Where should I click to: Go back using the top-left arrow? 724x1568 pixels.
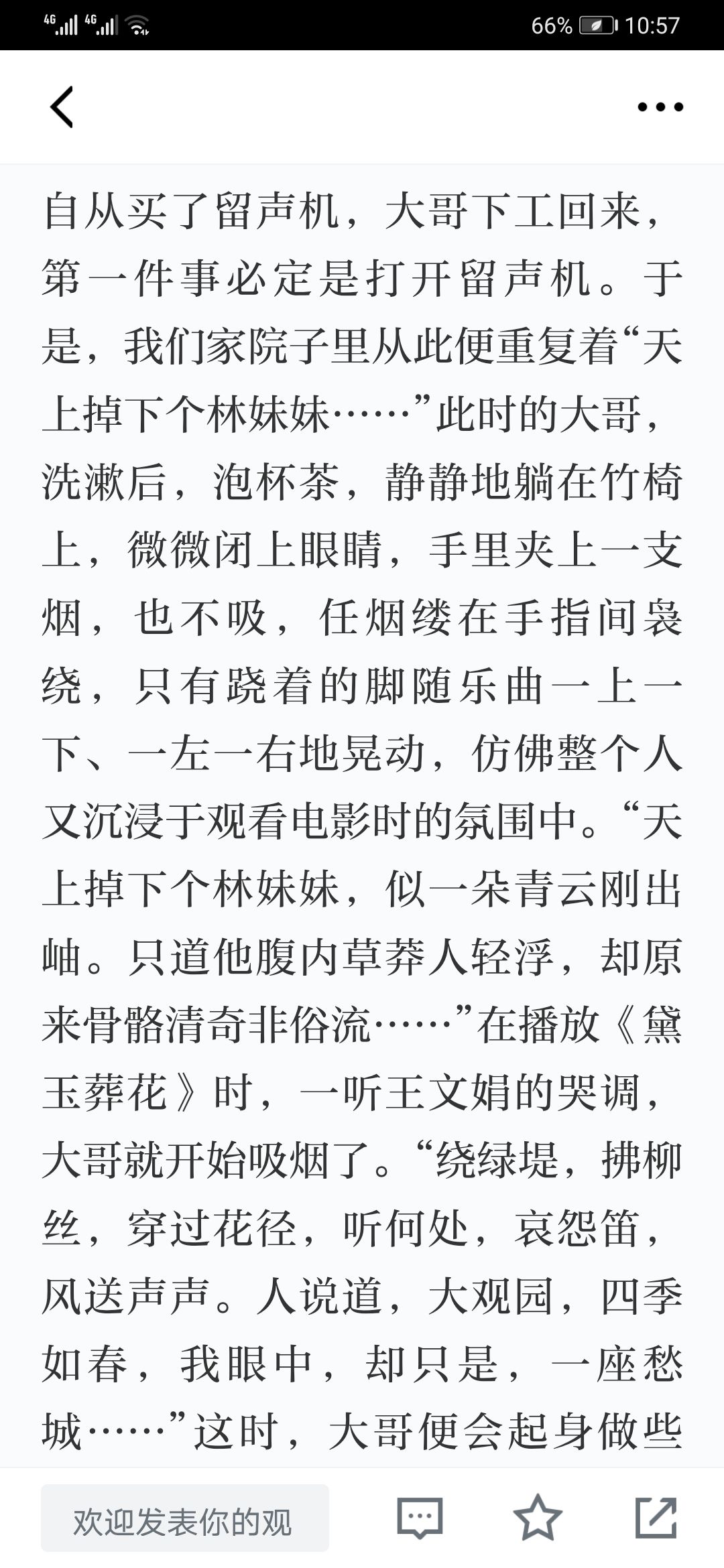click(x=62, y=107)
